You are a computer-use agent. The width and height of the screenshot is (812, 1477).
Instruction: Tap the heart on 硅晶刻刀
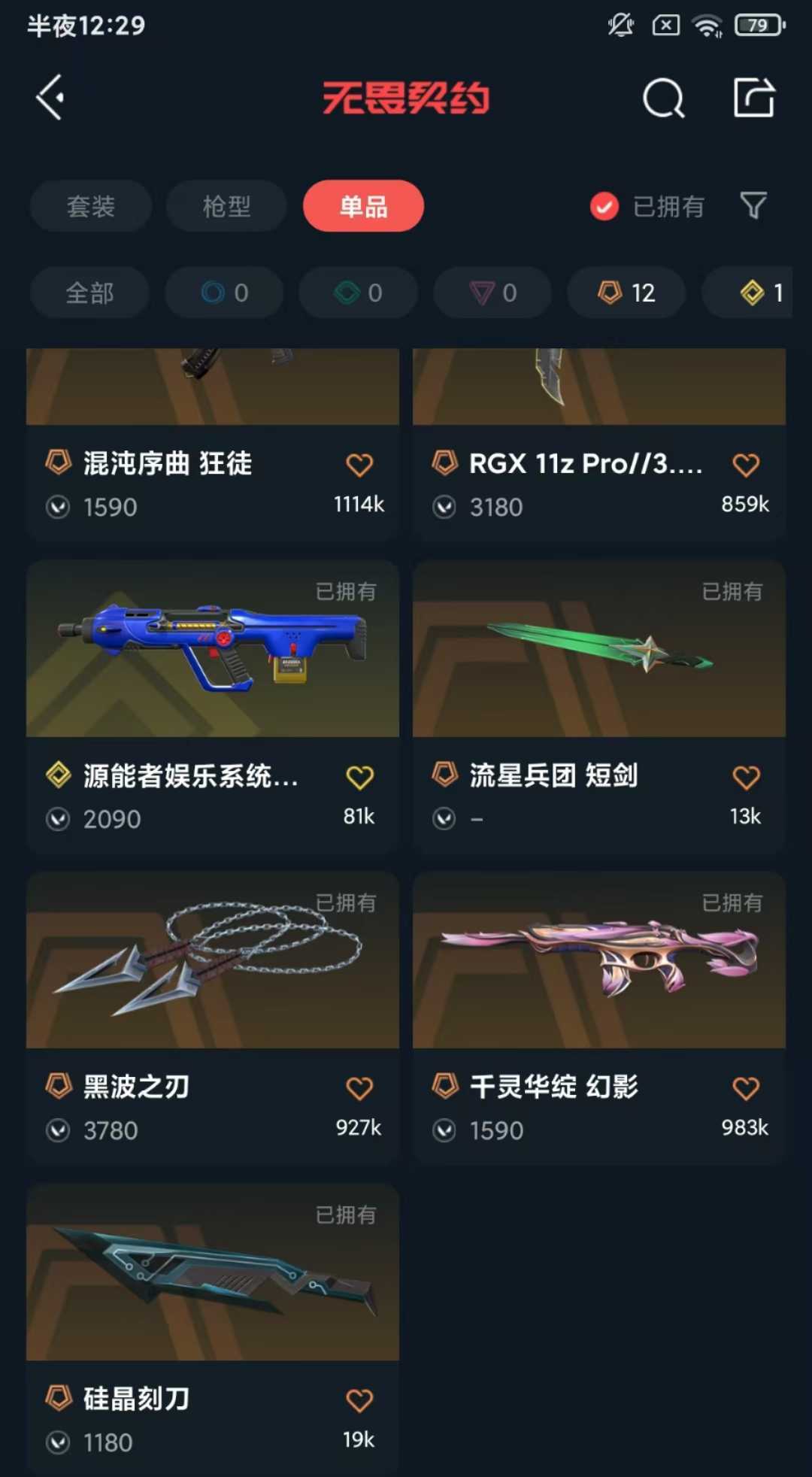point(359,1400)
